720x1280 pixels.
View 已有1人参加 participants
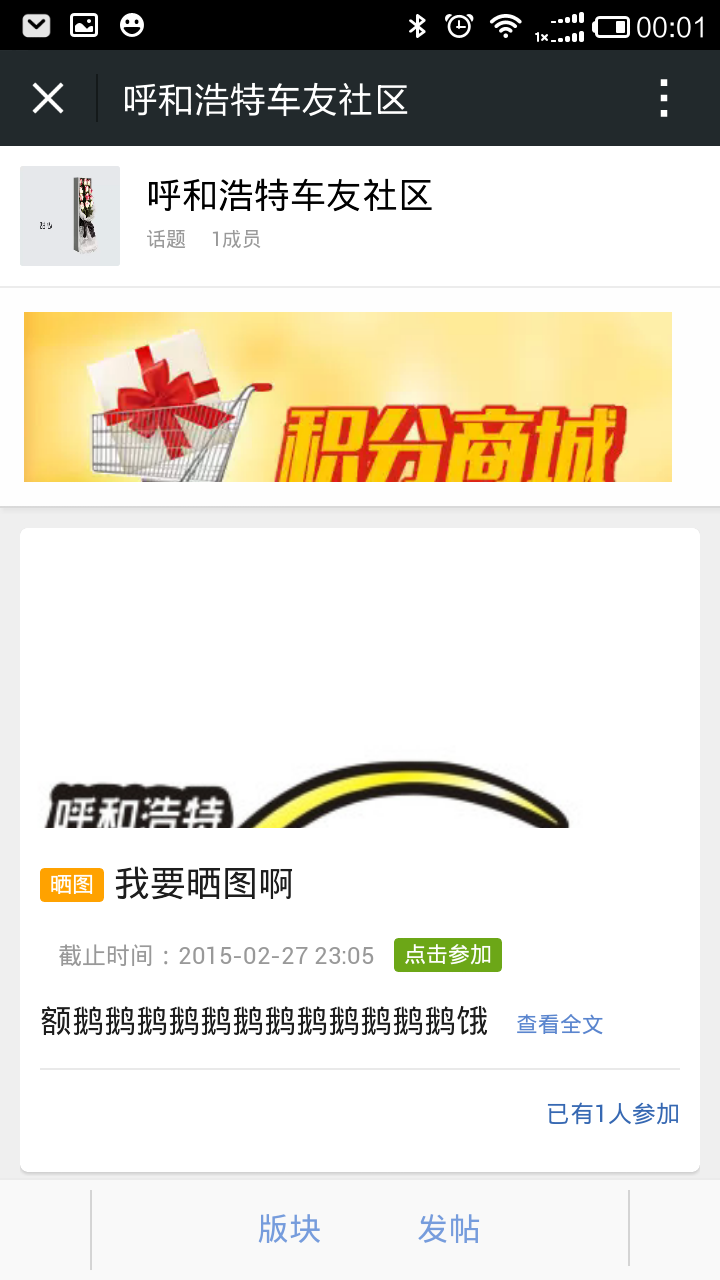click(x=613, y=1114)
